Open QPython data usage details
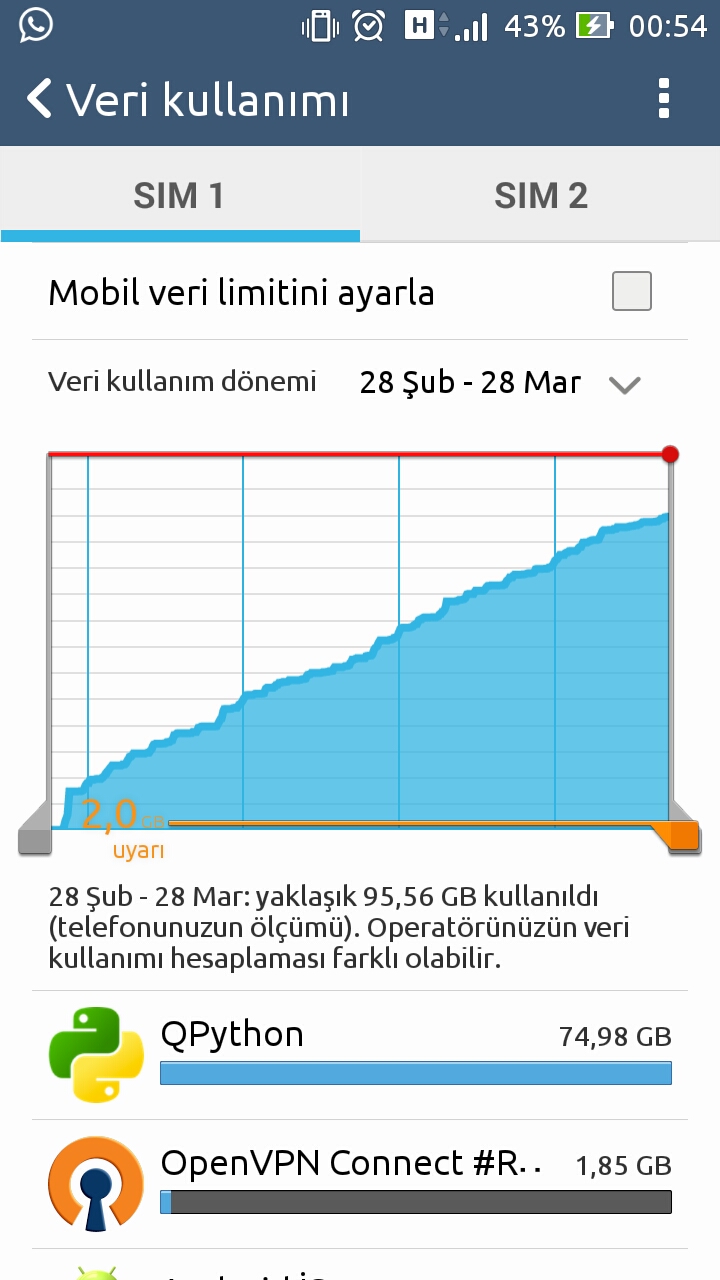Viewport: 720px width, 1280px height. pyautogui.click(x=360, y=1055)
